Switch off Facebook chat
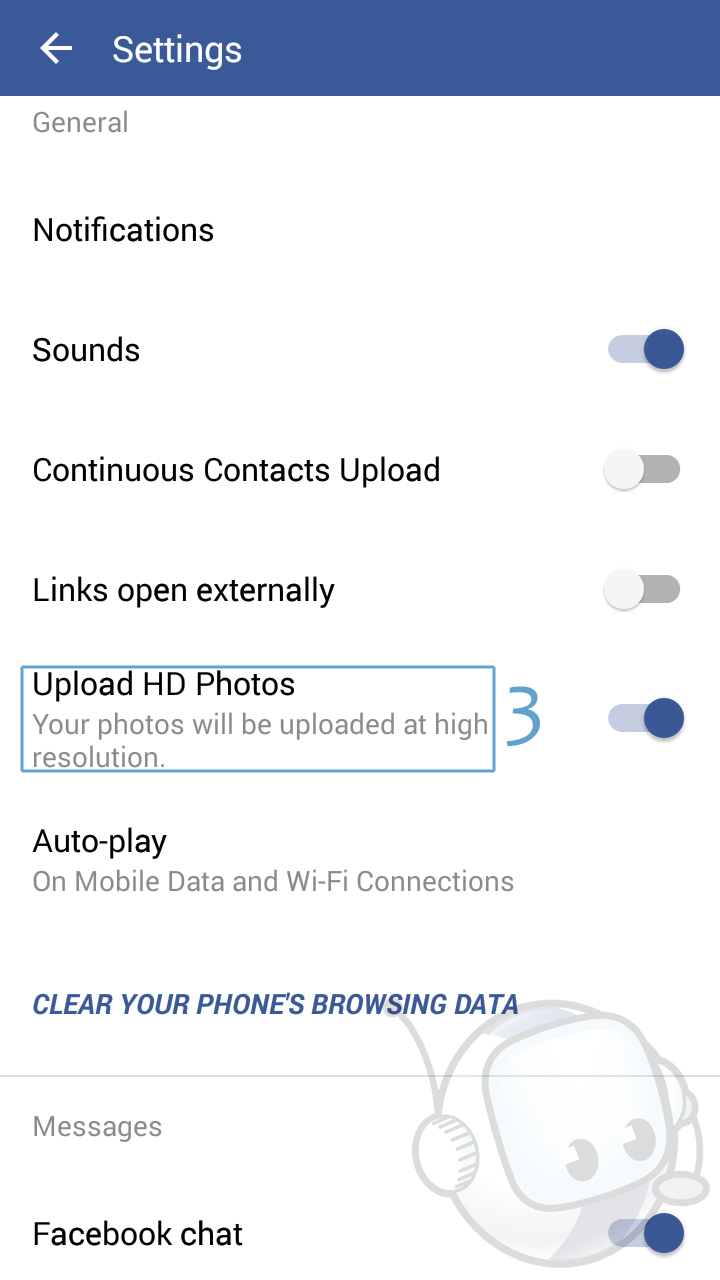 point(645,1233)
